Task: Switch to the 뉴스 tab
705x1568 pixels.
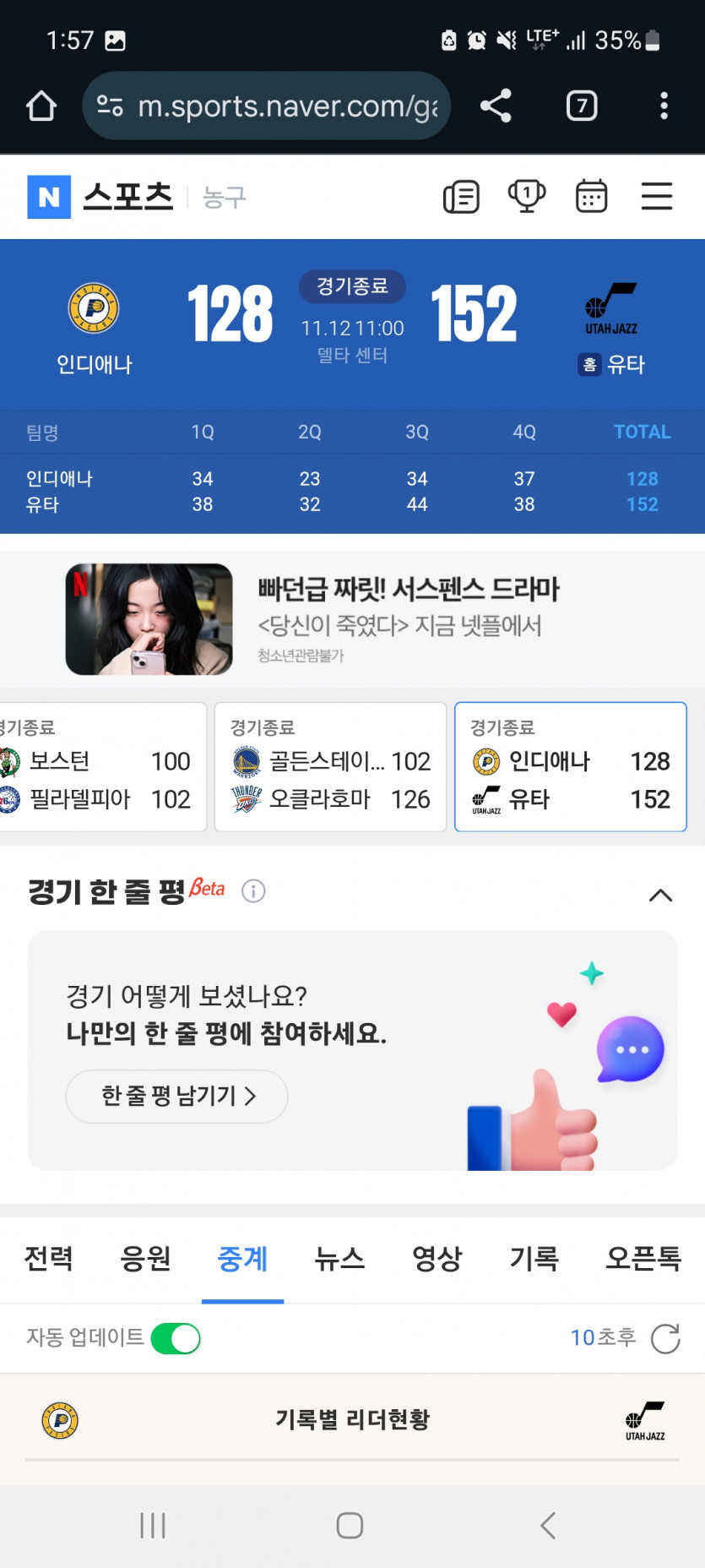Action: (339, 1259)
